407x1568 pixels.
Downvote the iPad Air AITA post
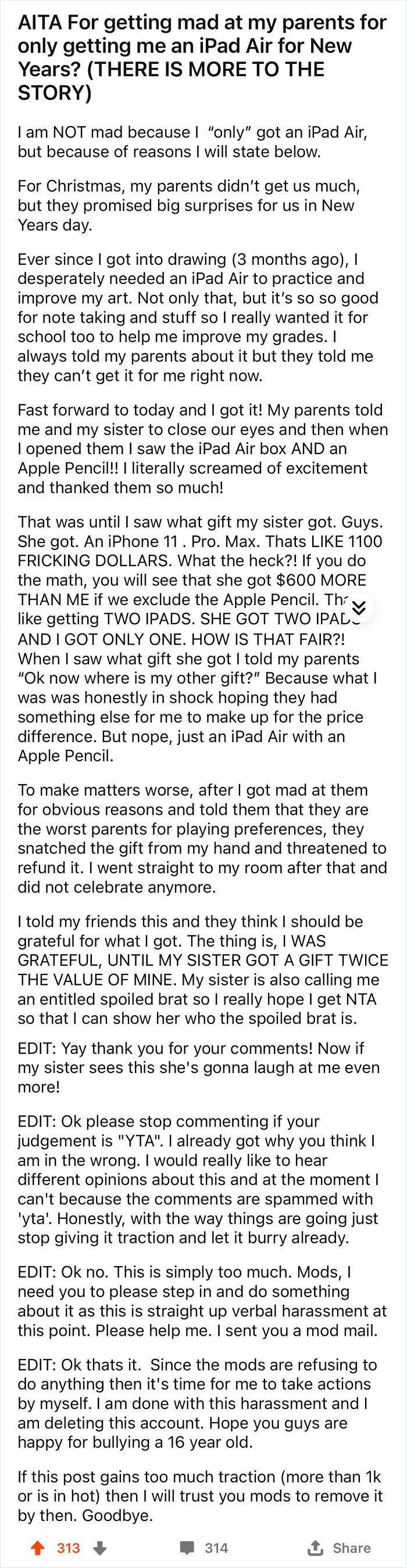click(100, 1547)
